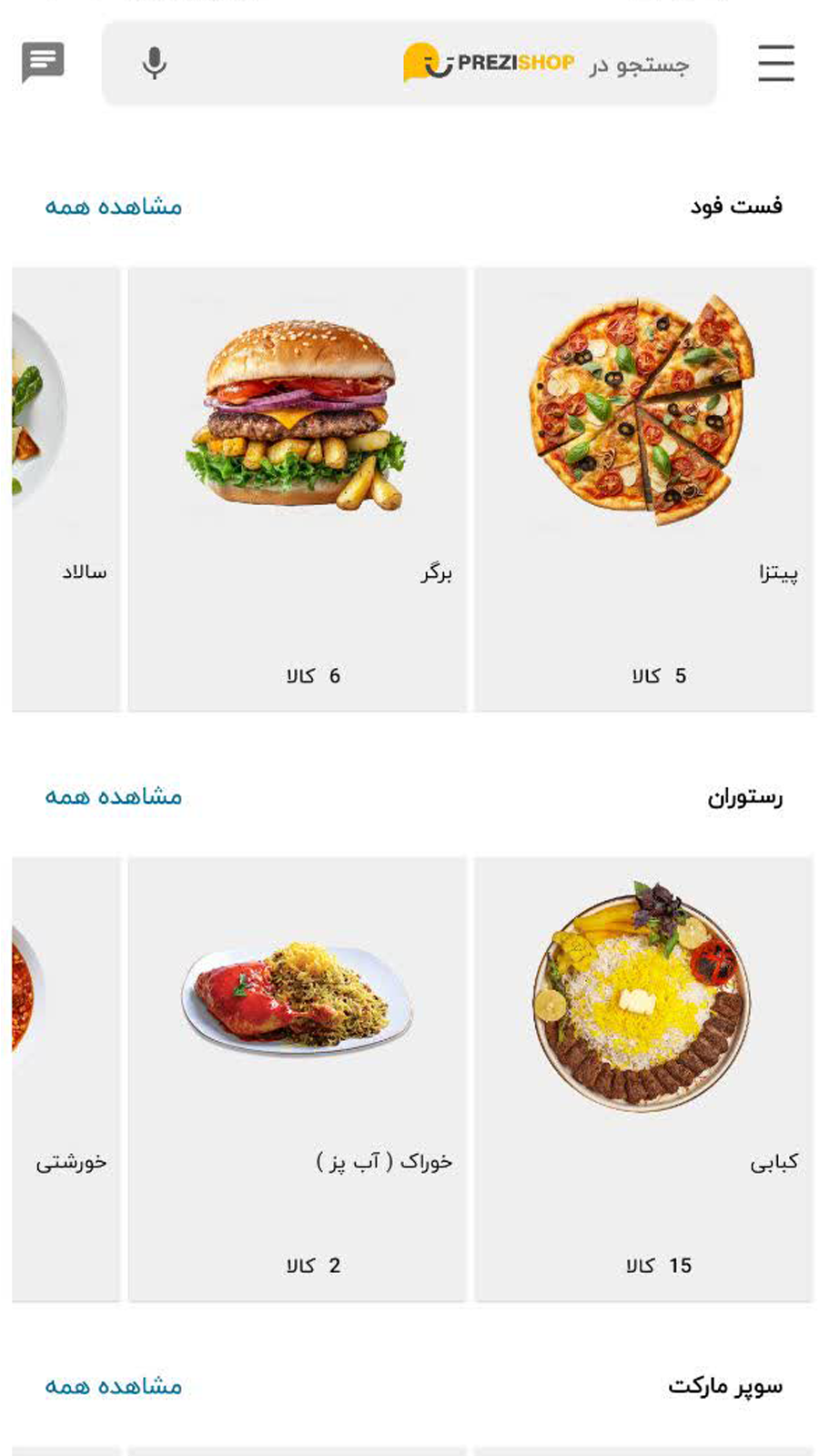This screenshot has width=819, height=1456.
Task: Start voice search with the microphone
Action: pyautogui.click(x=155, y=64)
